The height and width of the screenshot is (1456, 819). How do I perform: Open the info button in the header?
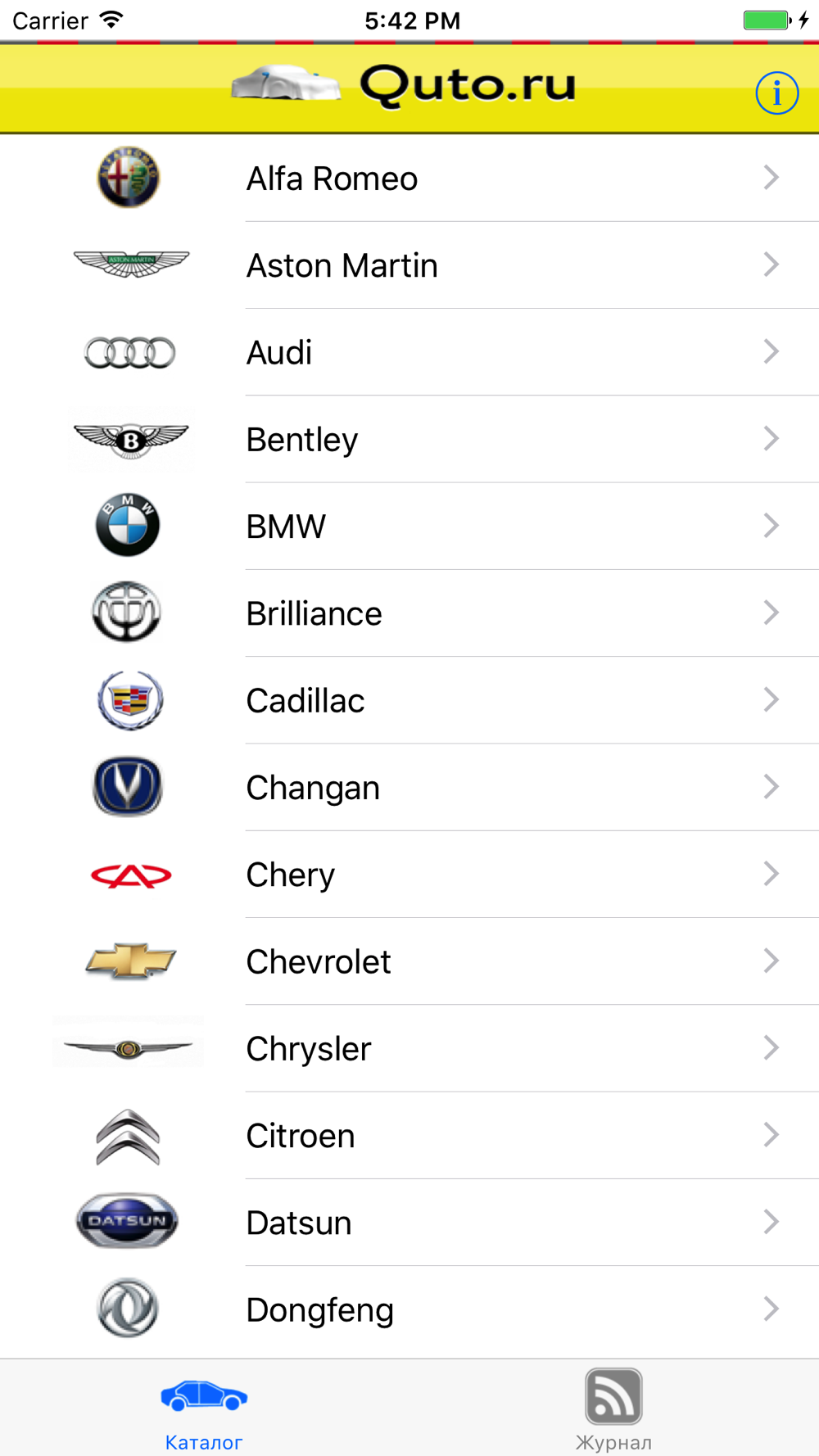776,93
